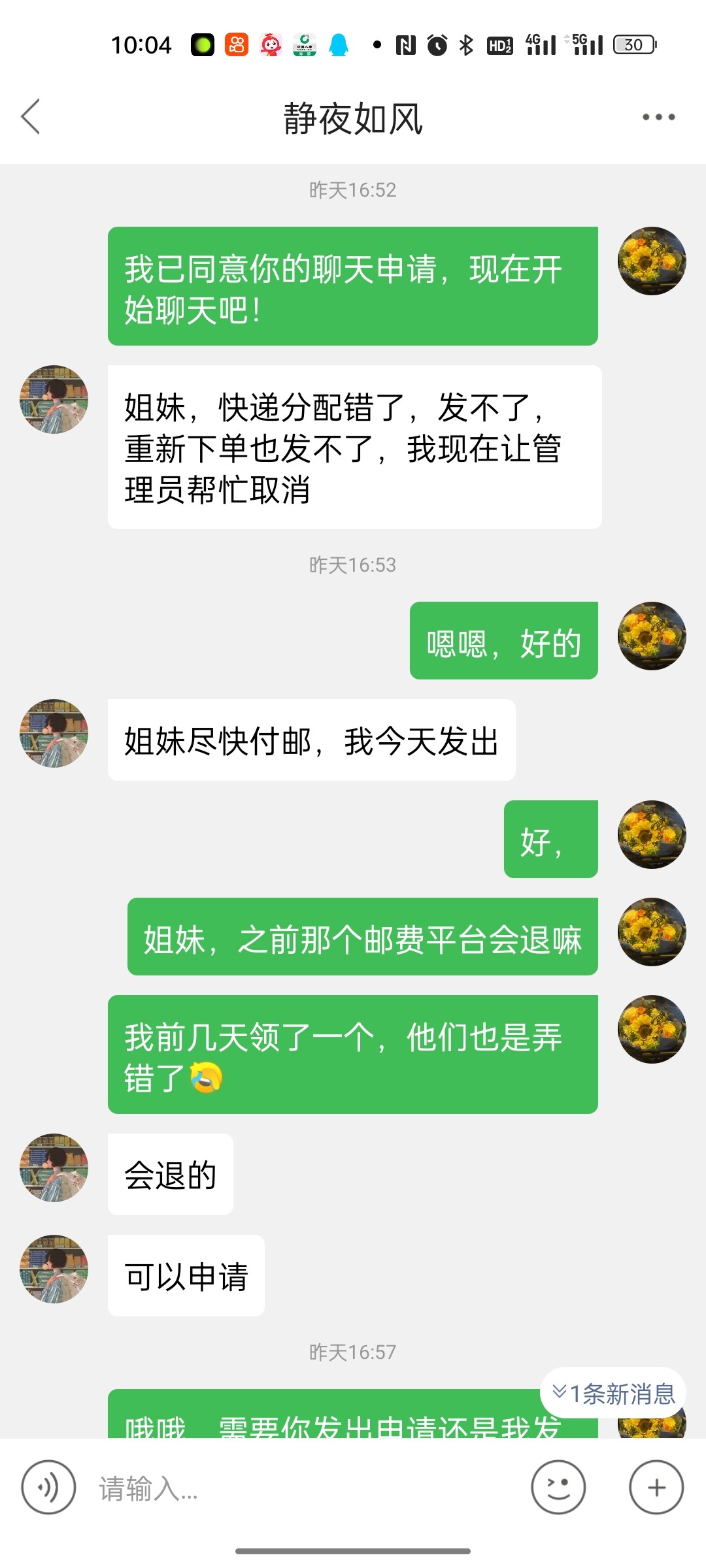Go back from the 静夜如风 chat
The image size is (706, 1568).
(x=31, y=117)
